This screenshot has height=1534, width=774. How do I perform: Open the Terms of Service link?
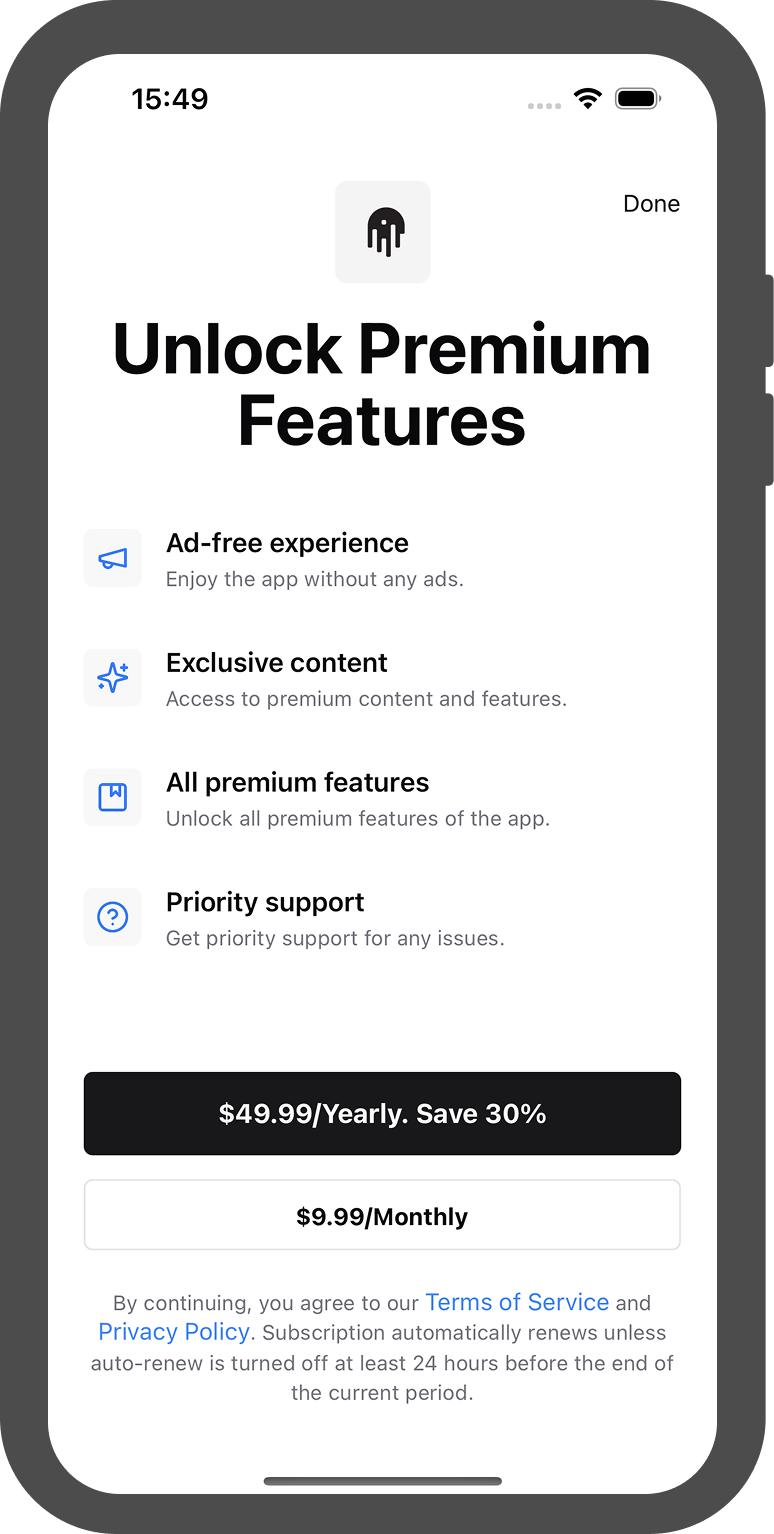[x=517, y=1302]
